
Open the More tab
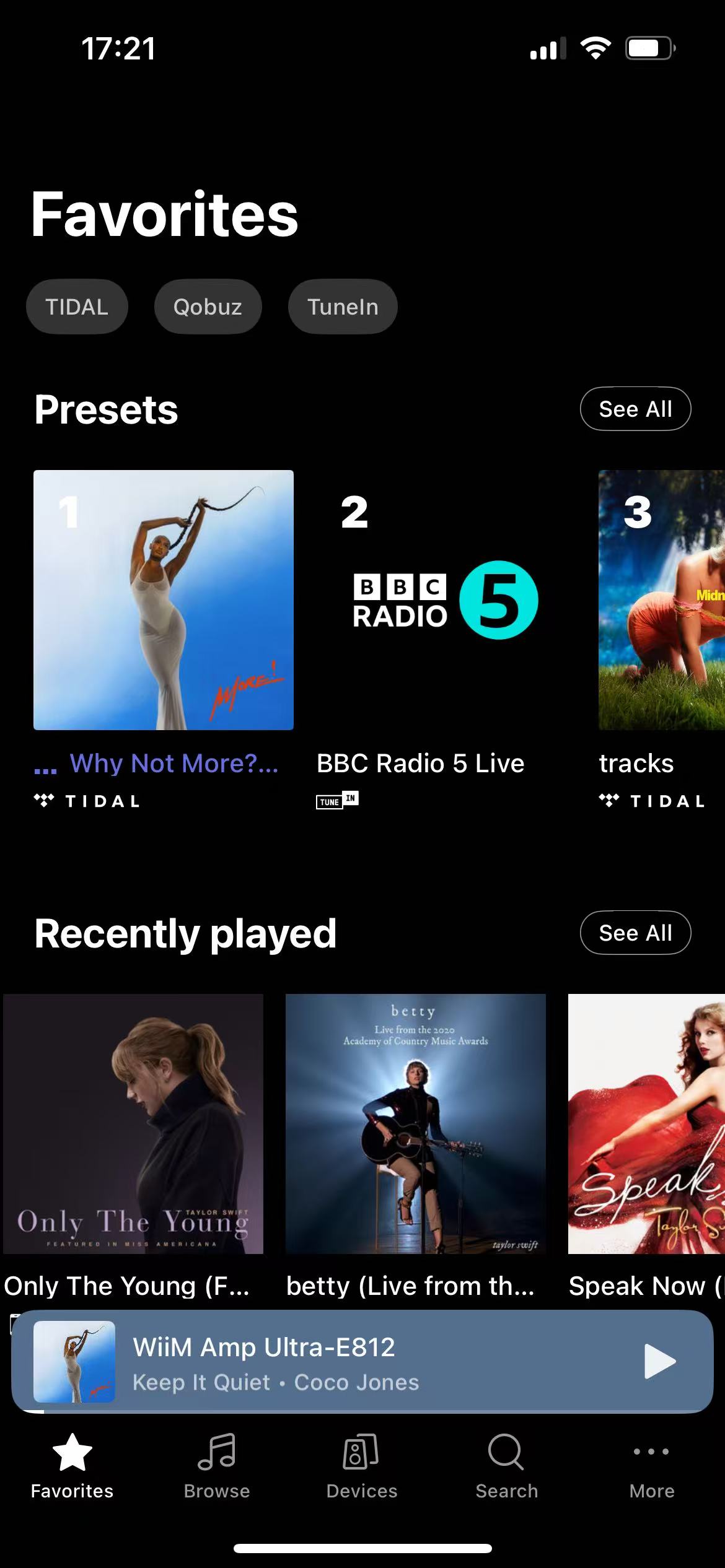651,1465
